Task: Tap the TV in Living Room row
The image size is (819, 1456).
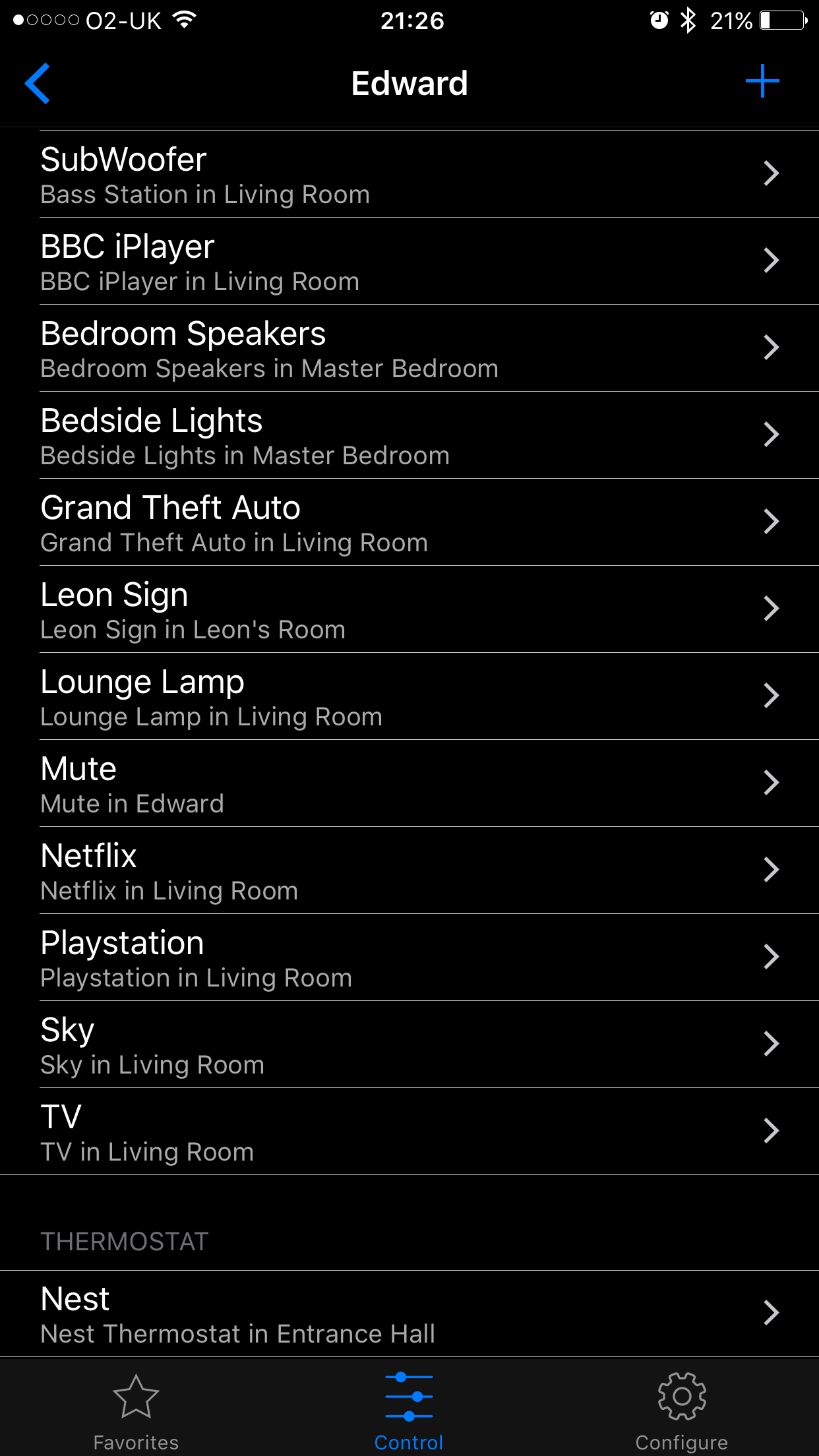Action: point(409,1132)
